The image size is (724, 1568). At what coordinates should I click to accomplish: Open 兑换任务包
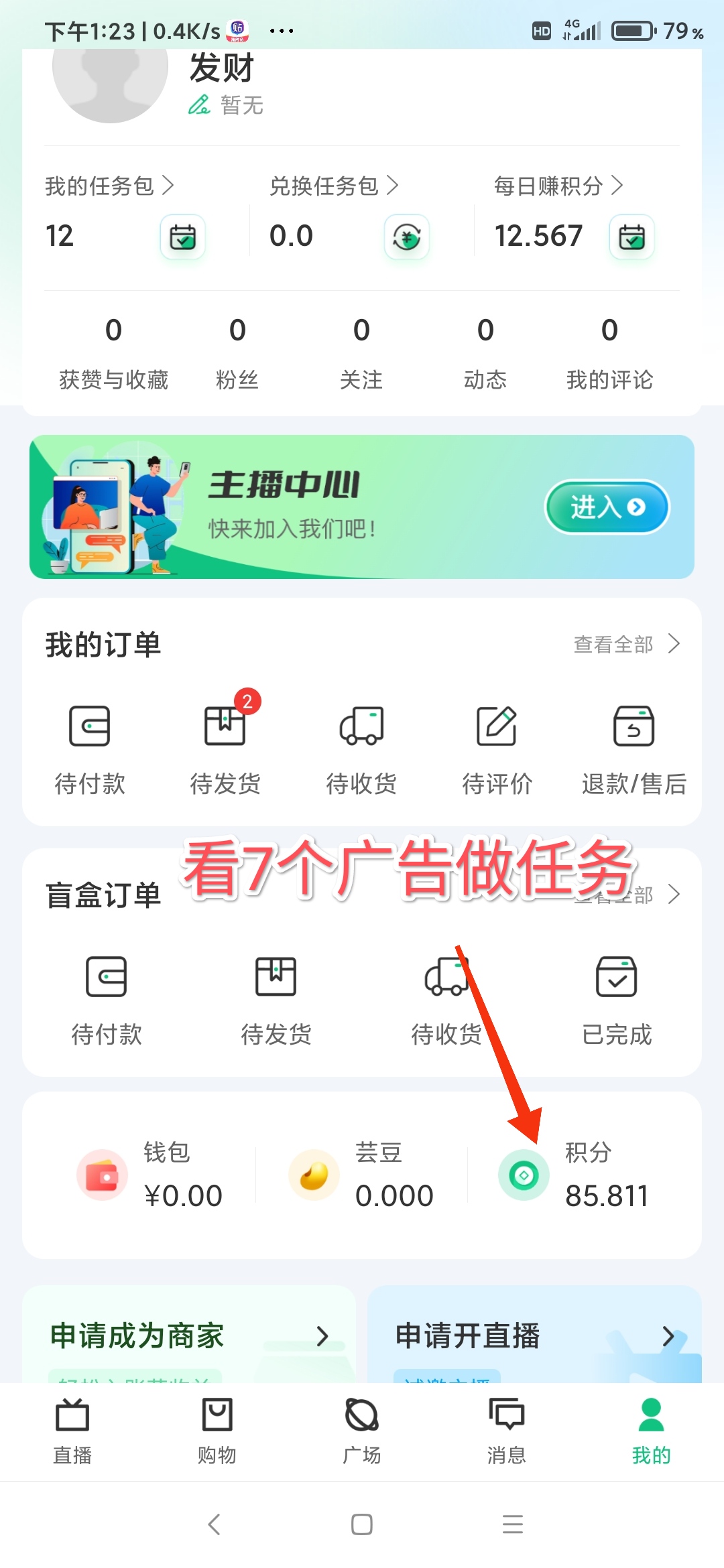click(335, 186)
